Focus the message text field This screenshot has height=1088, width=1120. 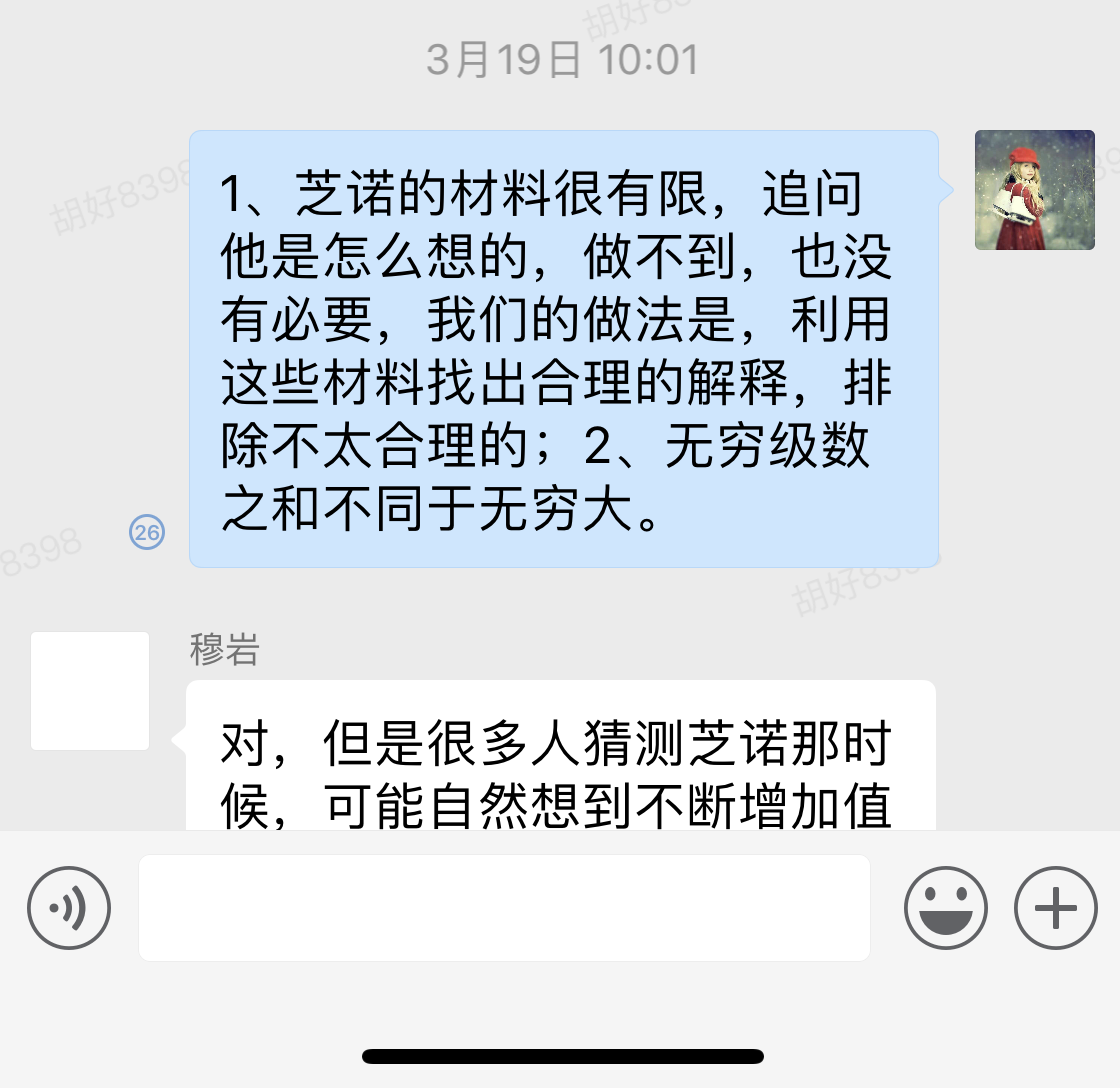504,908
